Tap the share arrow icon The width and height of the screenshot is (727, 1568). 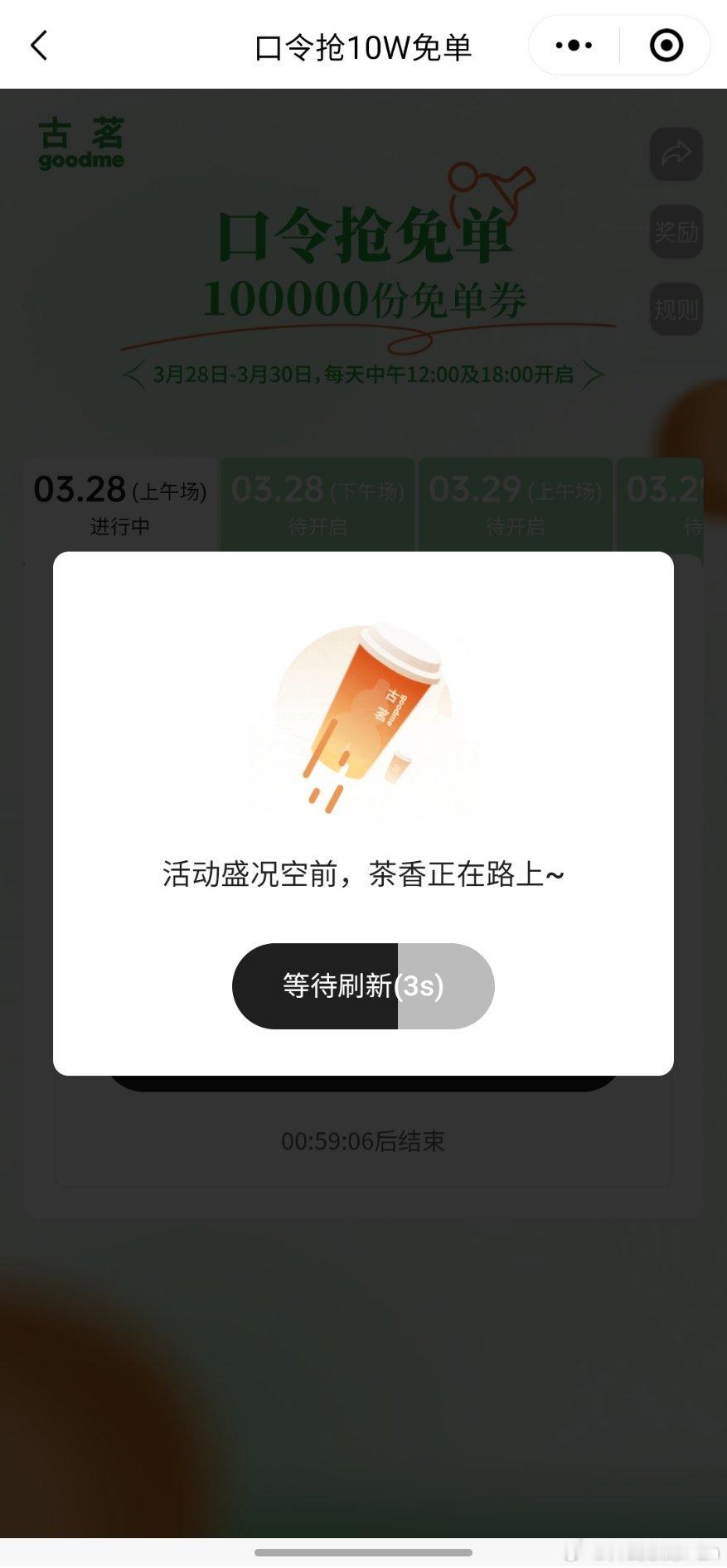click(676, 154)
